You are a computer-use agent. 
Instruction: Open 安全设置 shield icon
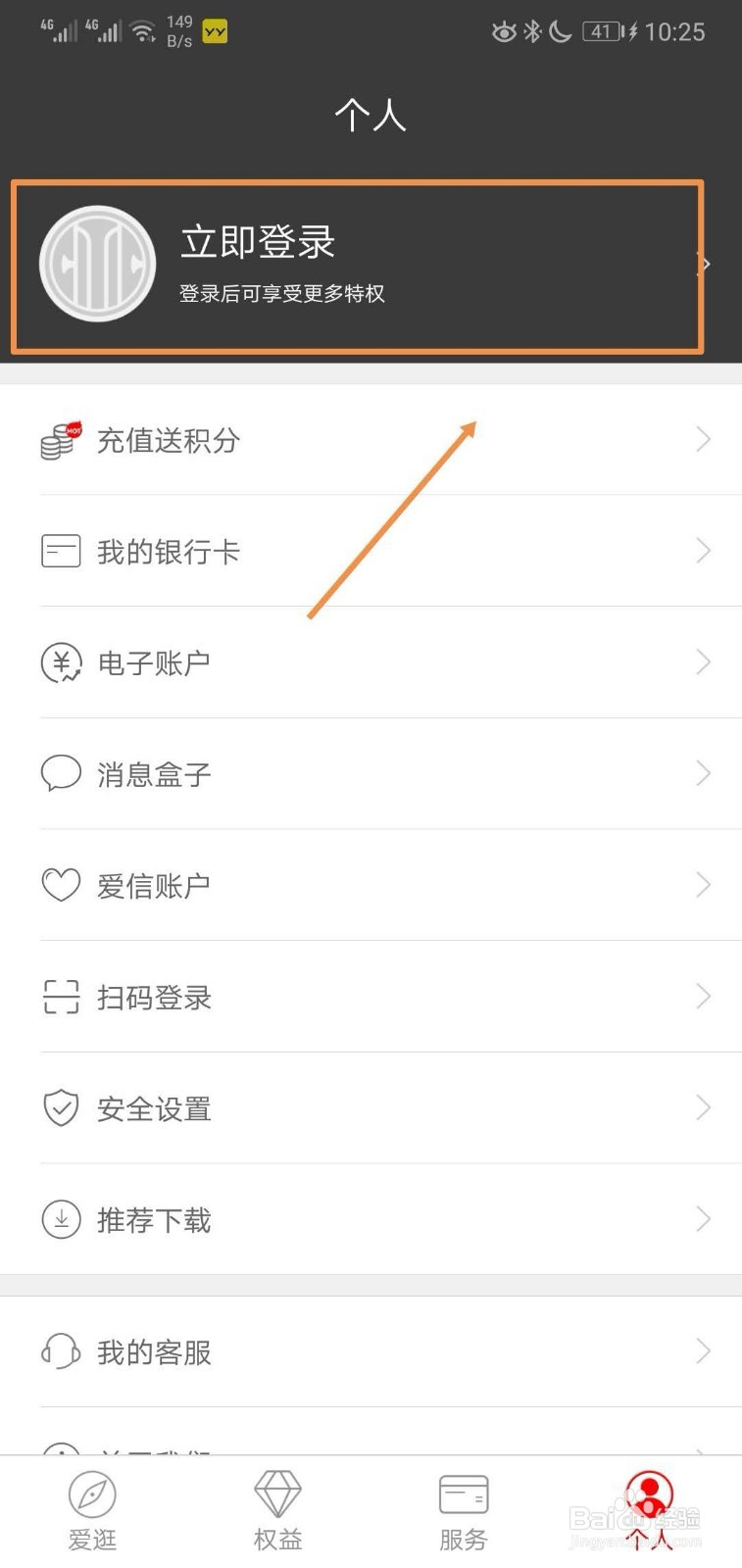pyautogui.click(x=60, y=1107)
